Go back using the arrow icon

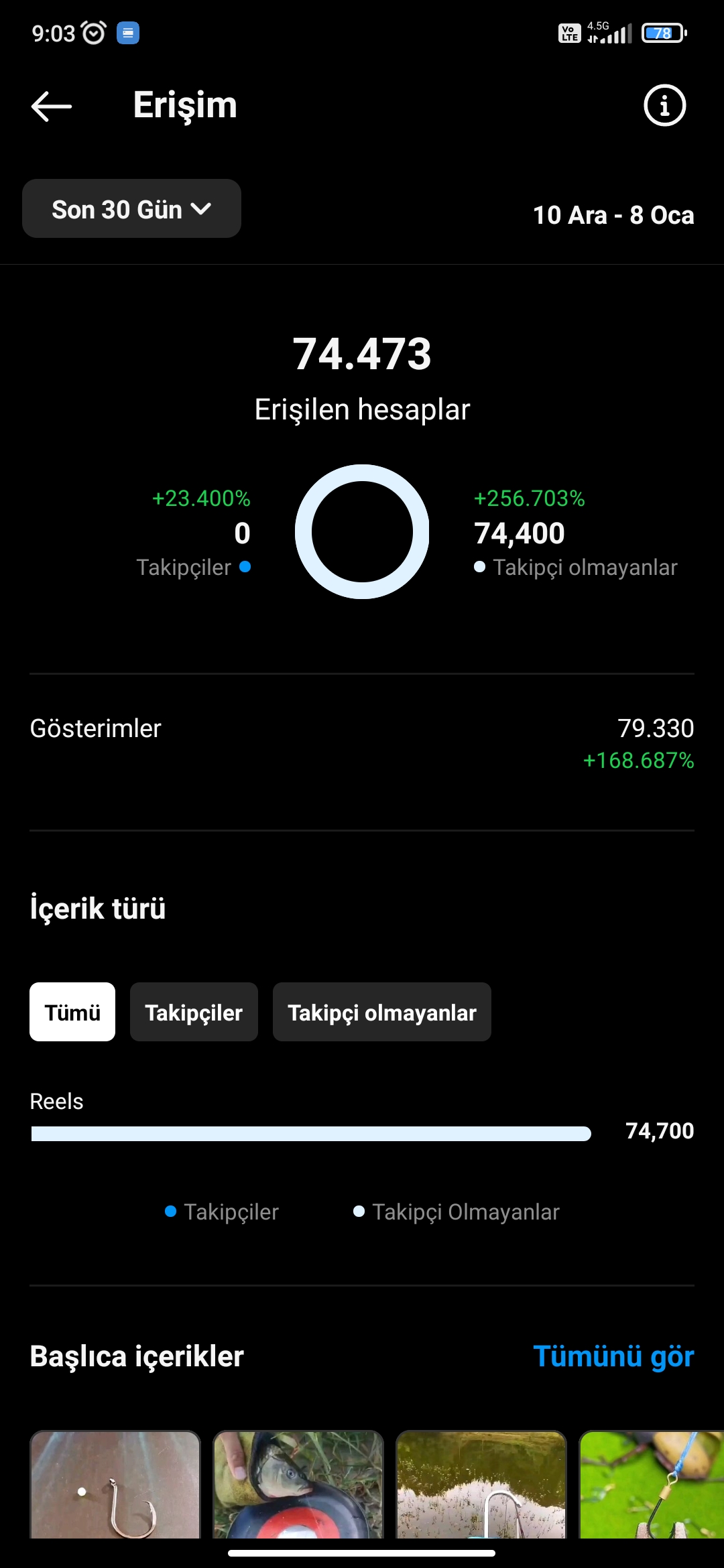pyautogui.click(x=52, y=106)
